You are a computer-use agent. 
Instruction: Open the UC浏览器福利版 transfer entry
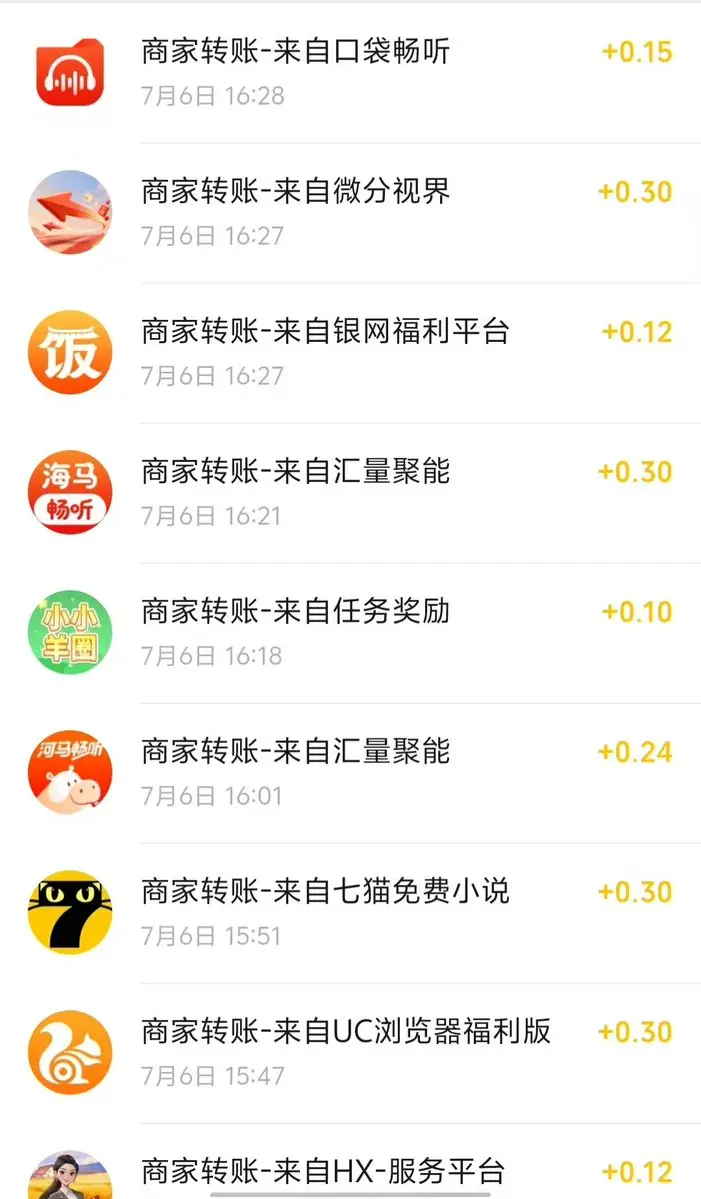(x=350, y=1052)
